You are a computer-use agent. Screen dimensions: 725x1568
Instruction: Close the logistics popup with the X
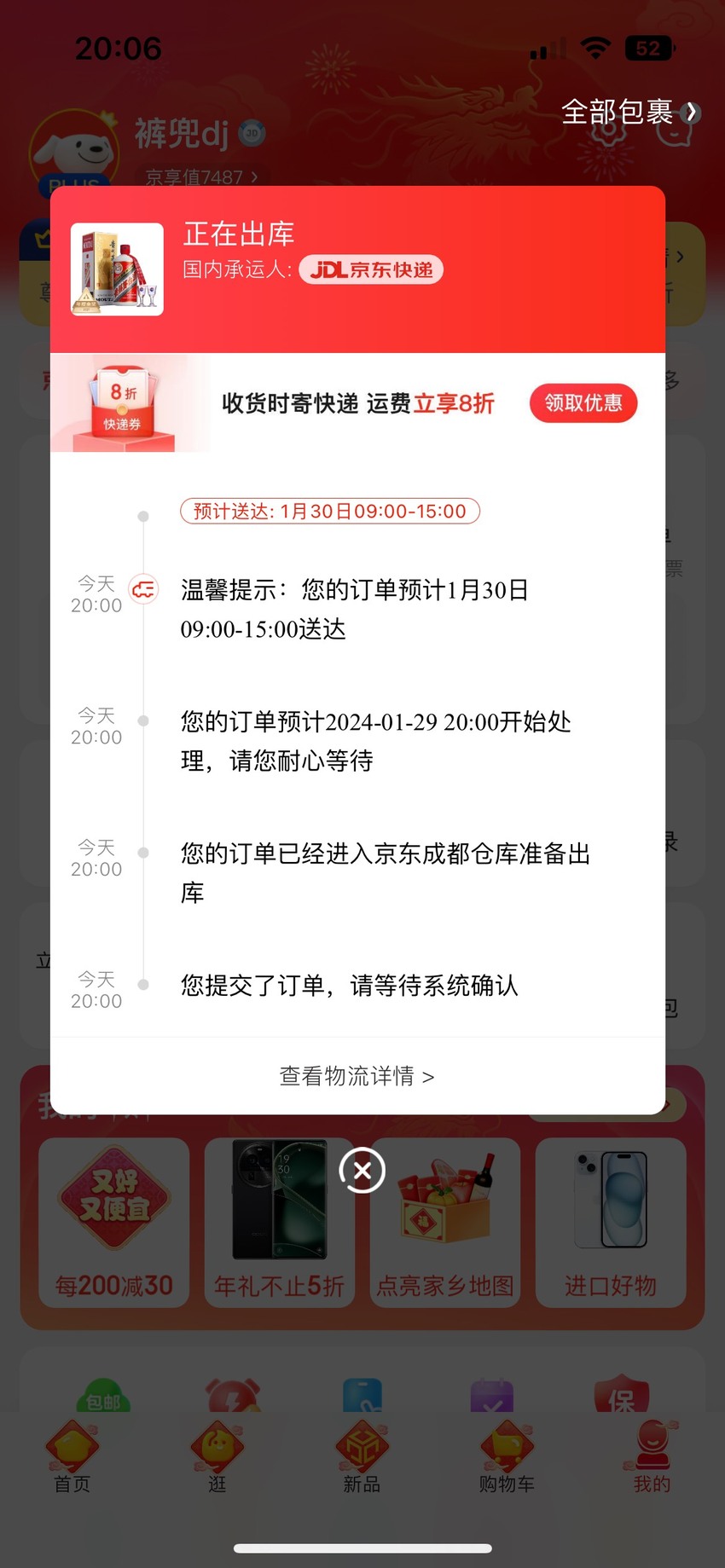(362, 1171)
